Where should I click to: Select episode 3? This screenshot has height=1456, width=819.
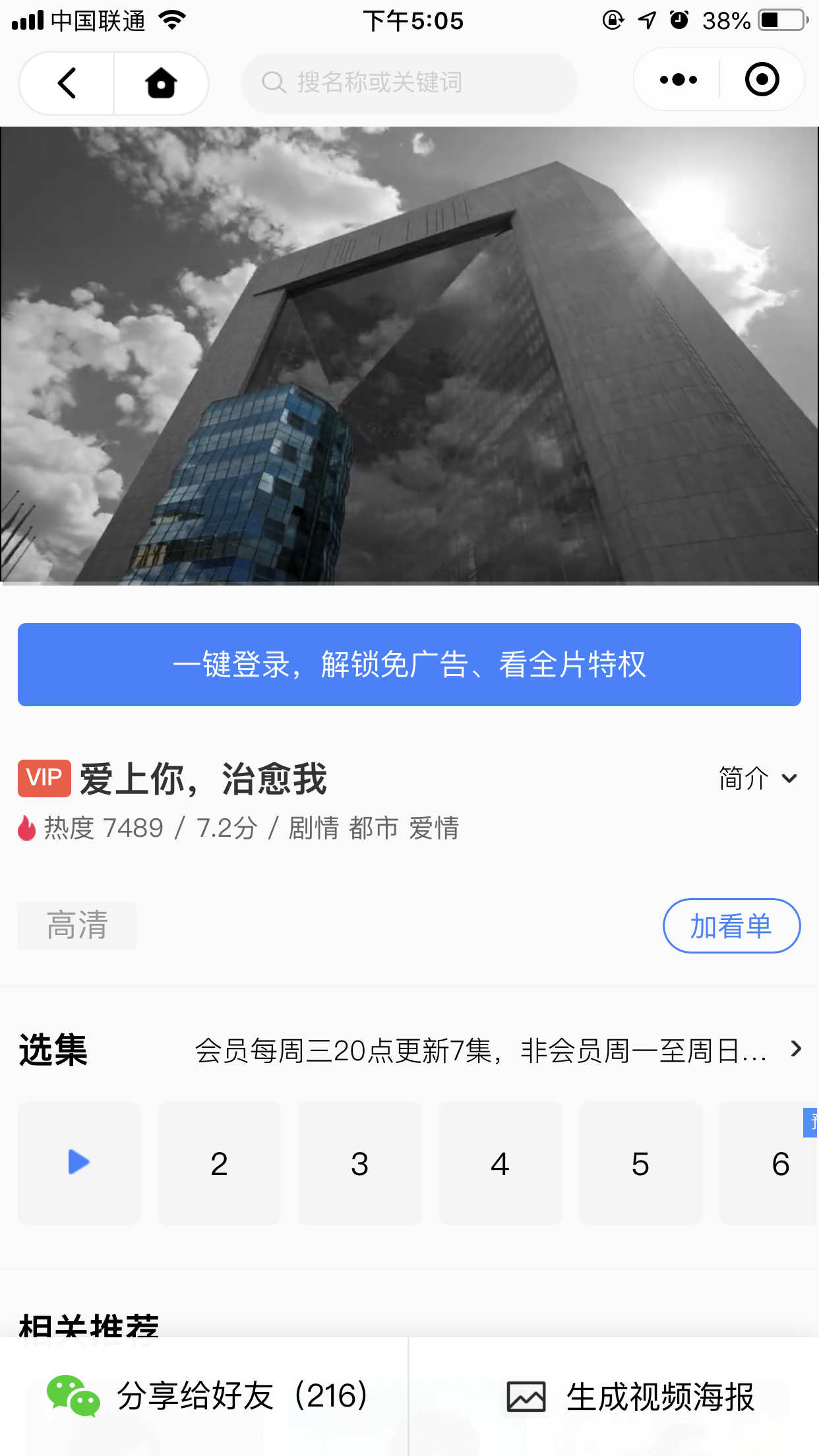(360, 1163)
